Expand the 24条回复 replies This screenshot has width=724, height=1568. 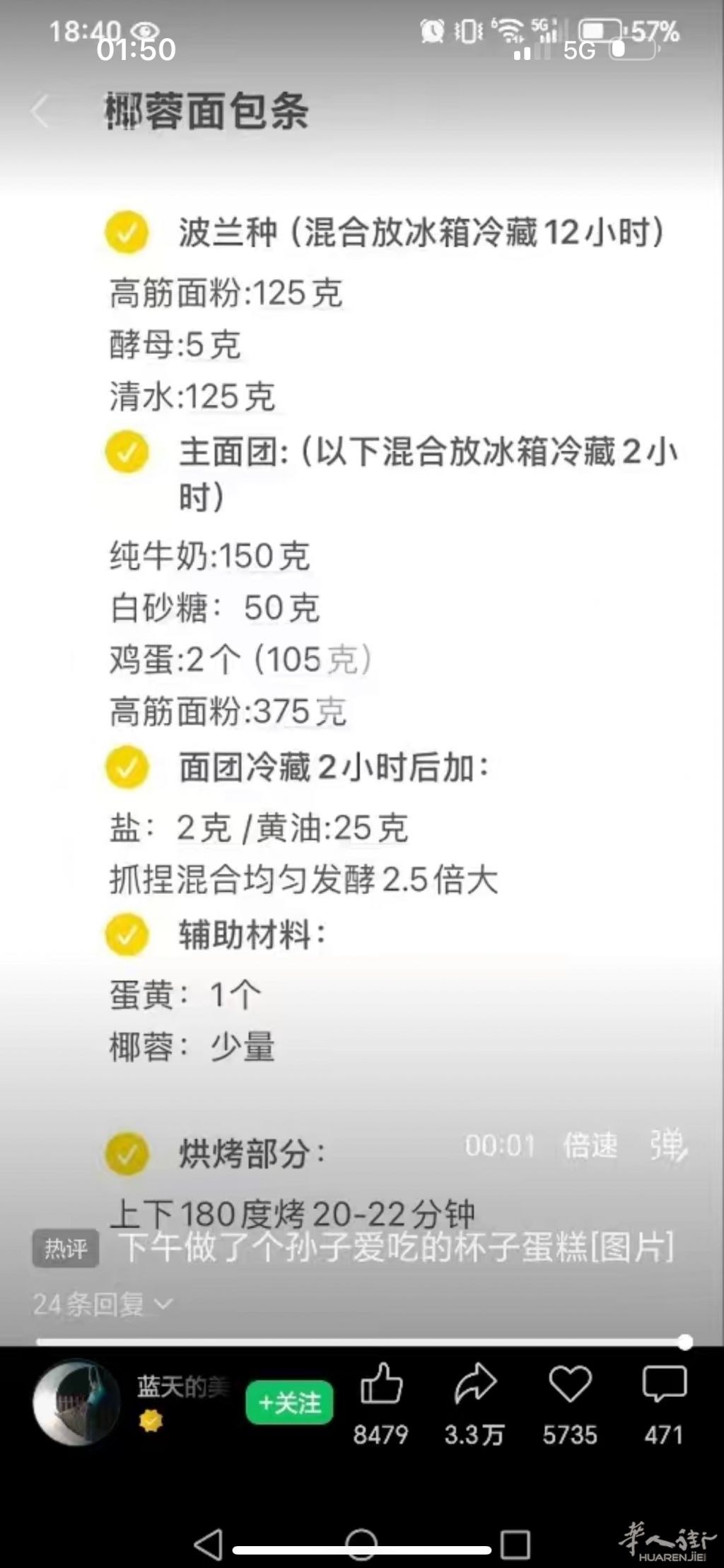[103, 1304]
